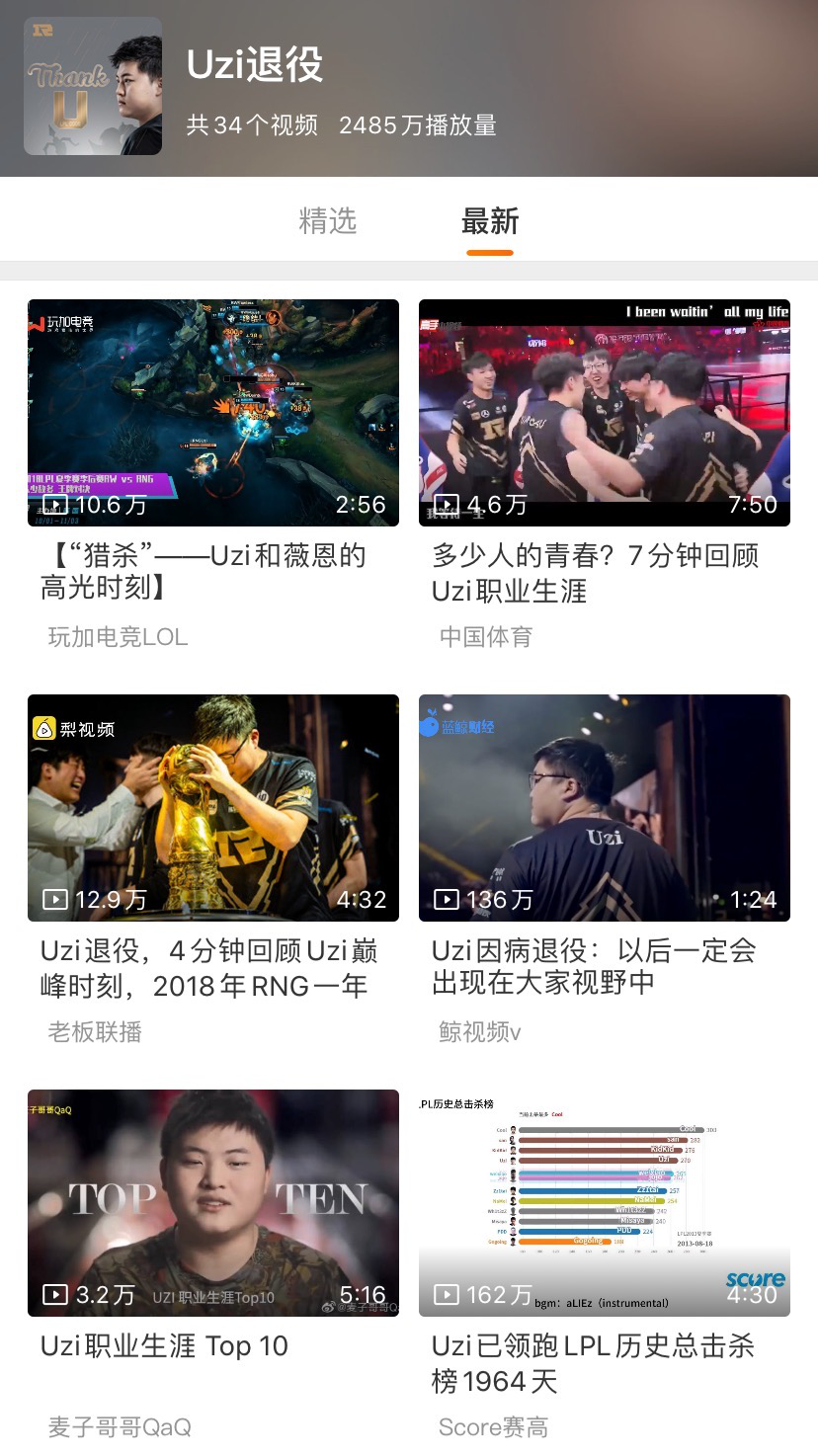Viewport: 818px width, 1456px height.
Task: Open the Uzi因病退役 video
Action: (605, 808)
